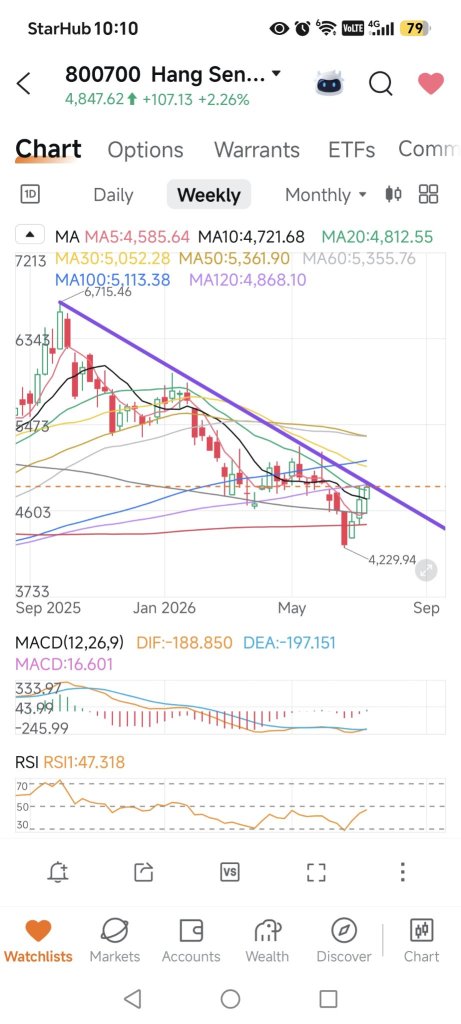Viewport: 461px width, 1024px height.
Task: Switch to the ETFs tab
Action: (x=351, y=150)
